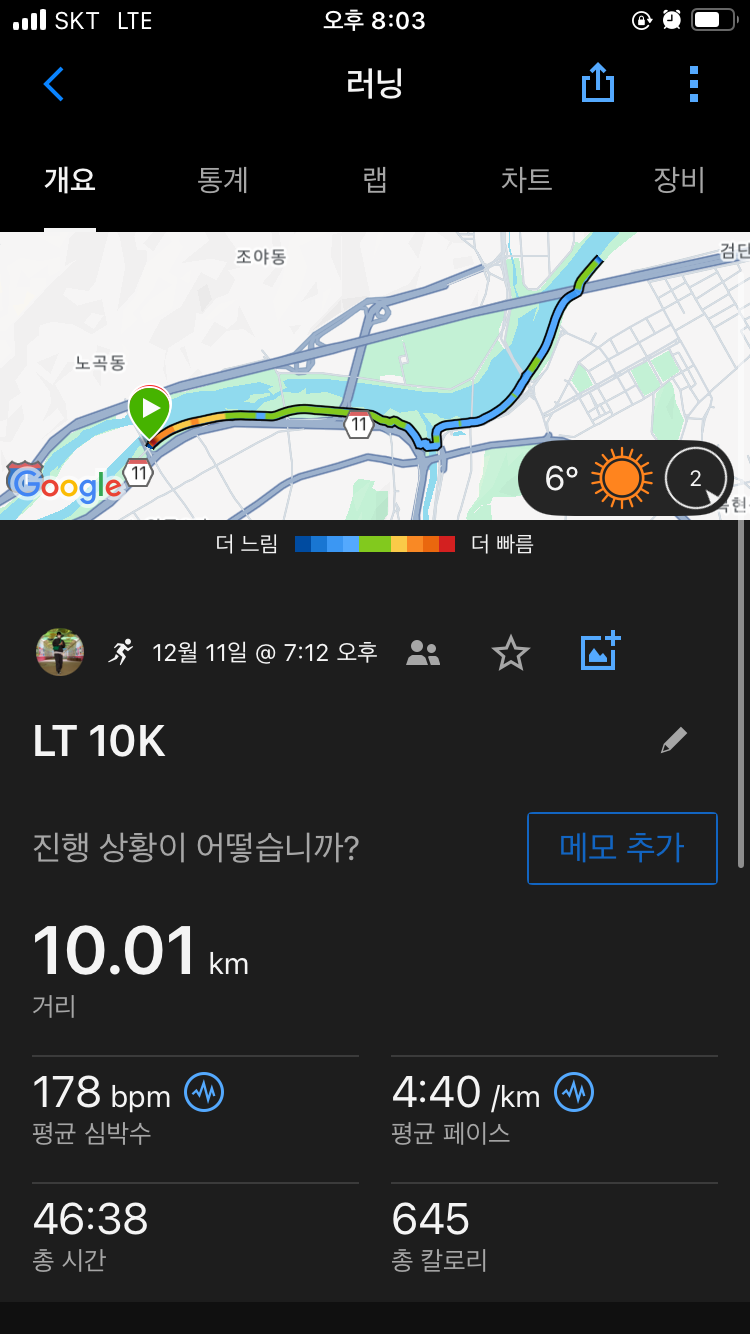
Task: Go back with the blue arrow
Action: click(x=54, y=84)
